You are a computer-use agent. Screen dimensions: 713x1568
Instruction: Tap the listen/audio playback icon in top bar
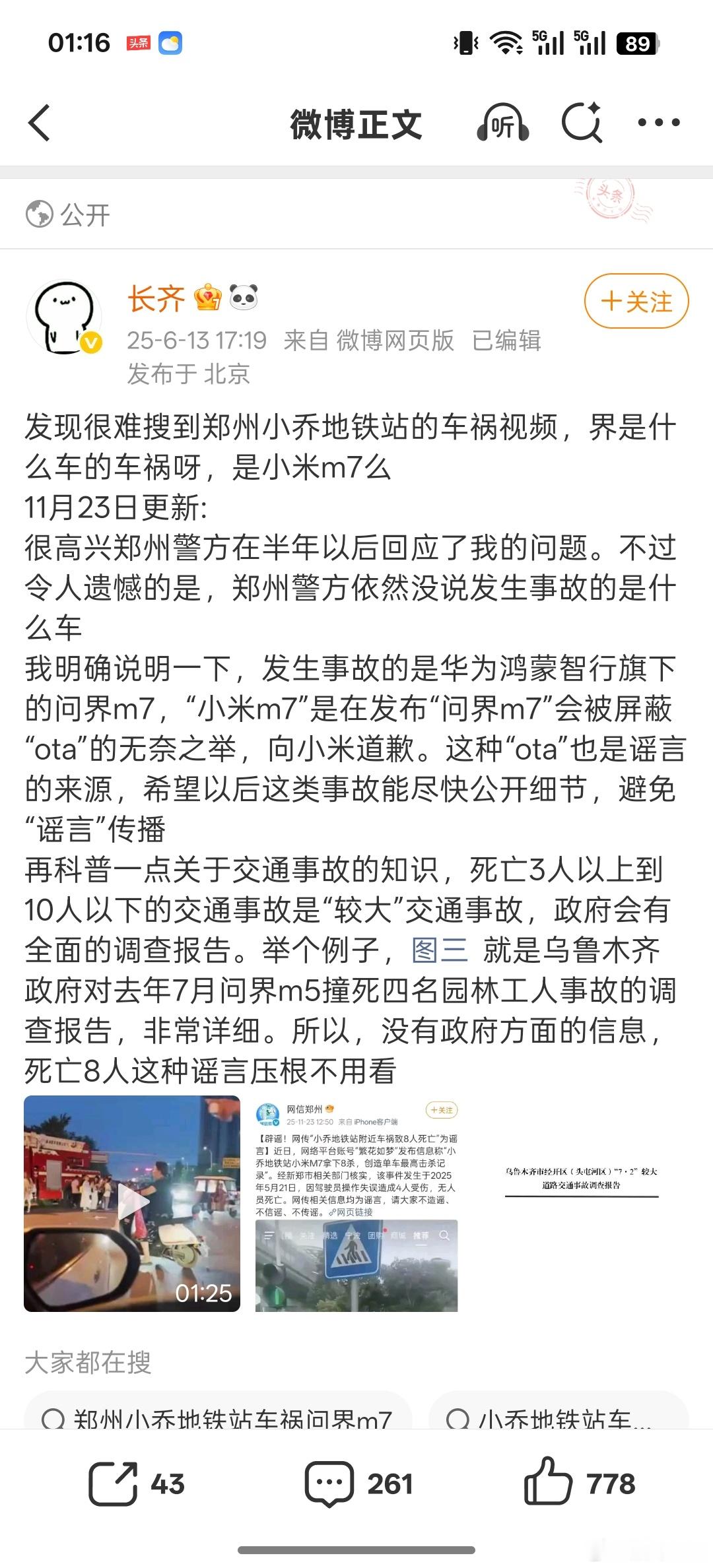[504, 123]
